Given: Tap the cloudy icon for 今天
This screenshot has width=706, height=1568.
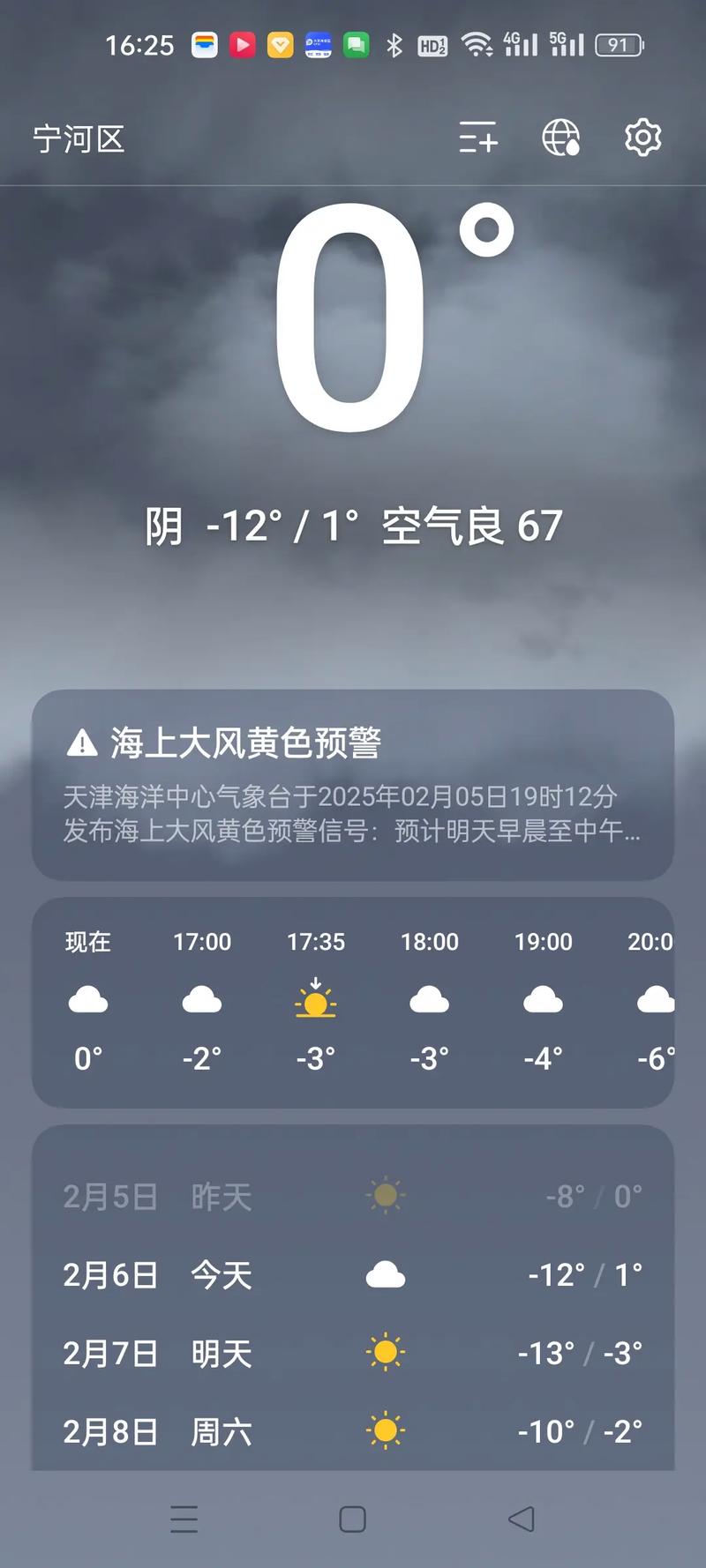Looking at the screenshot, I should (385, 1272).
